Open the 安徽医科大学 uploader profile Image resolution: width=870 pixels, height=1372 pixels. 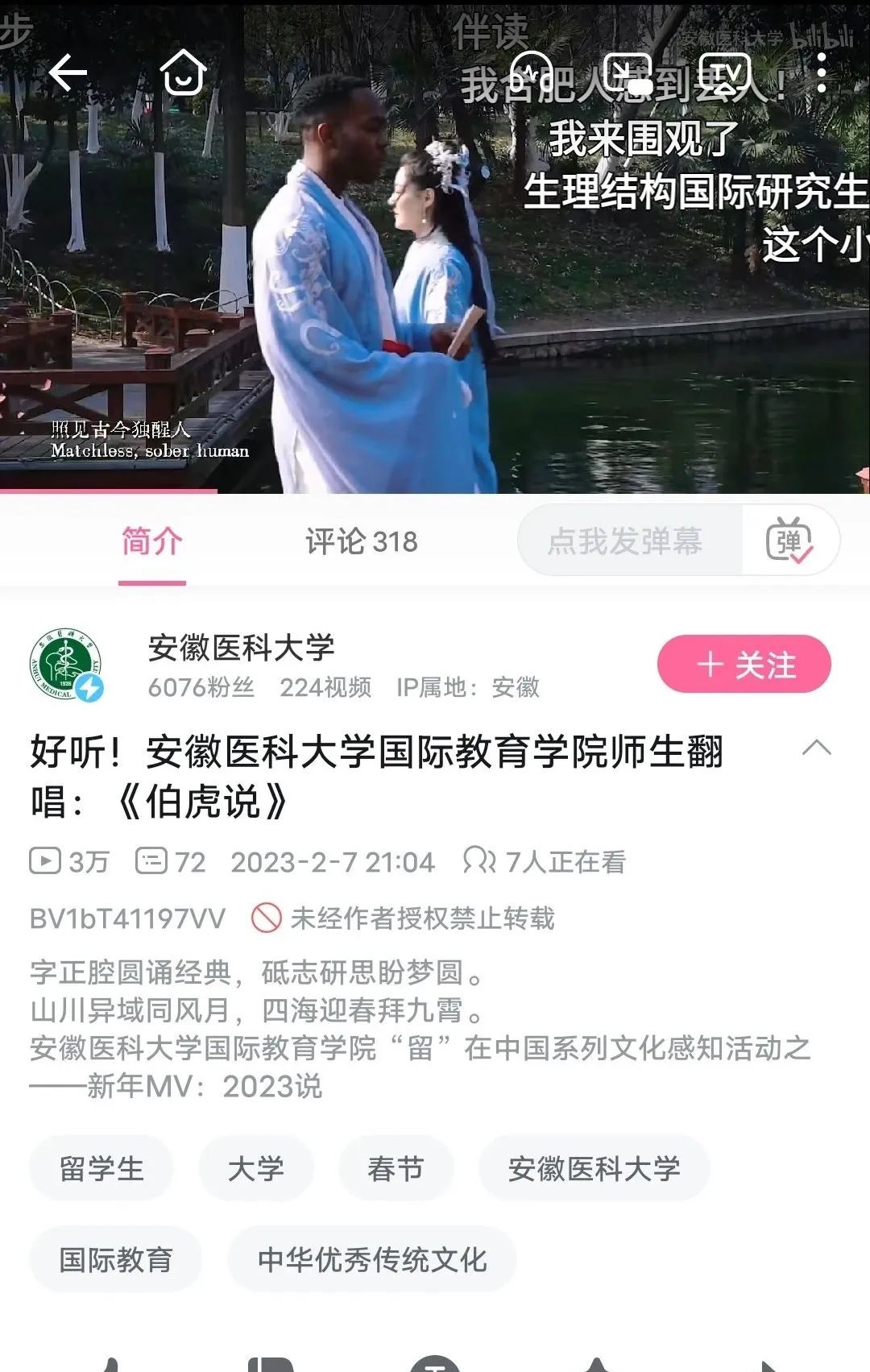241,649
